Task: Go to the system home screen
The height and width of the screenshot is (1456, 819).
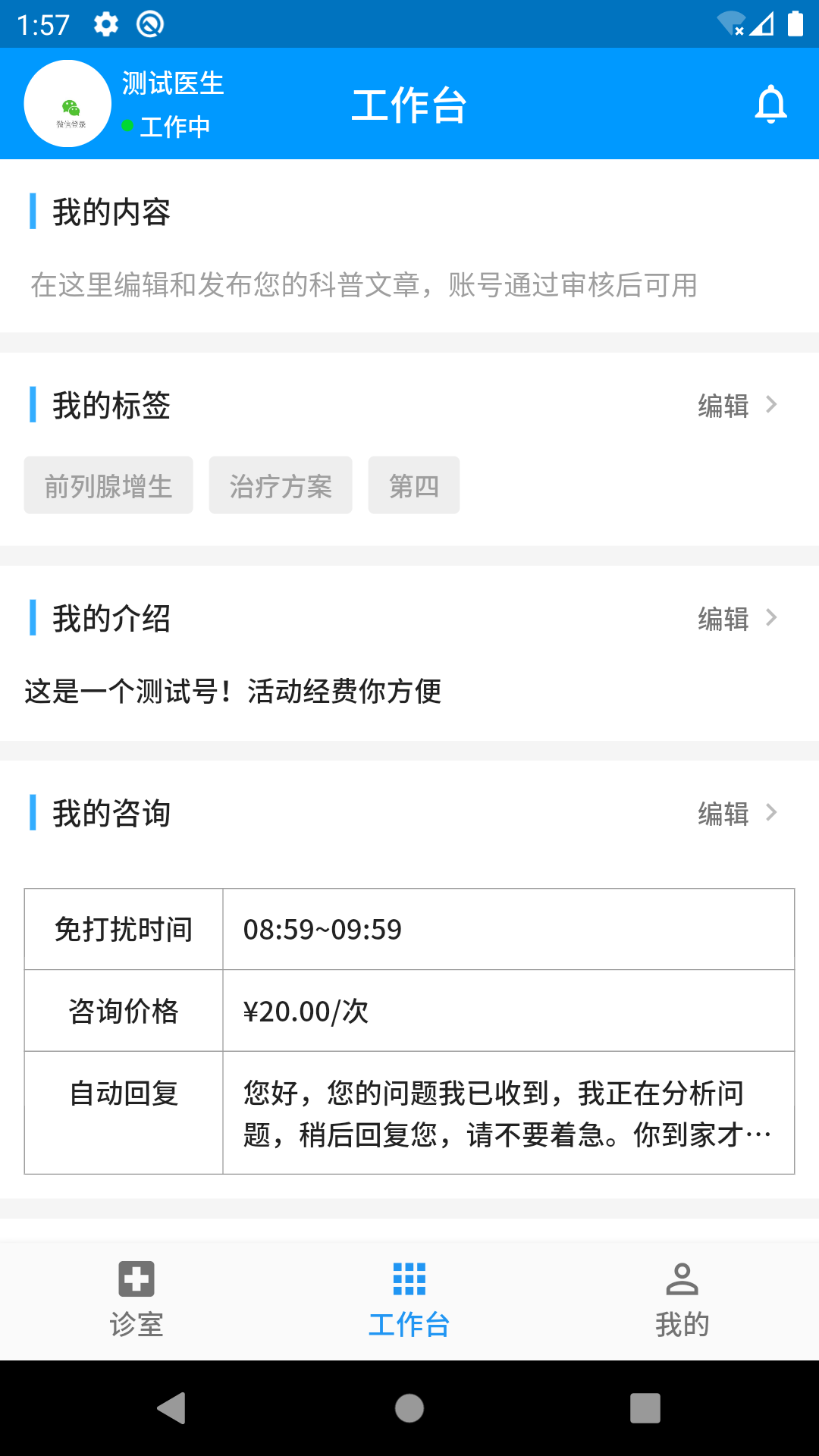Action: [x=409, y=1408]
